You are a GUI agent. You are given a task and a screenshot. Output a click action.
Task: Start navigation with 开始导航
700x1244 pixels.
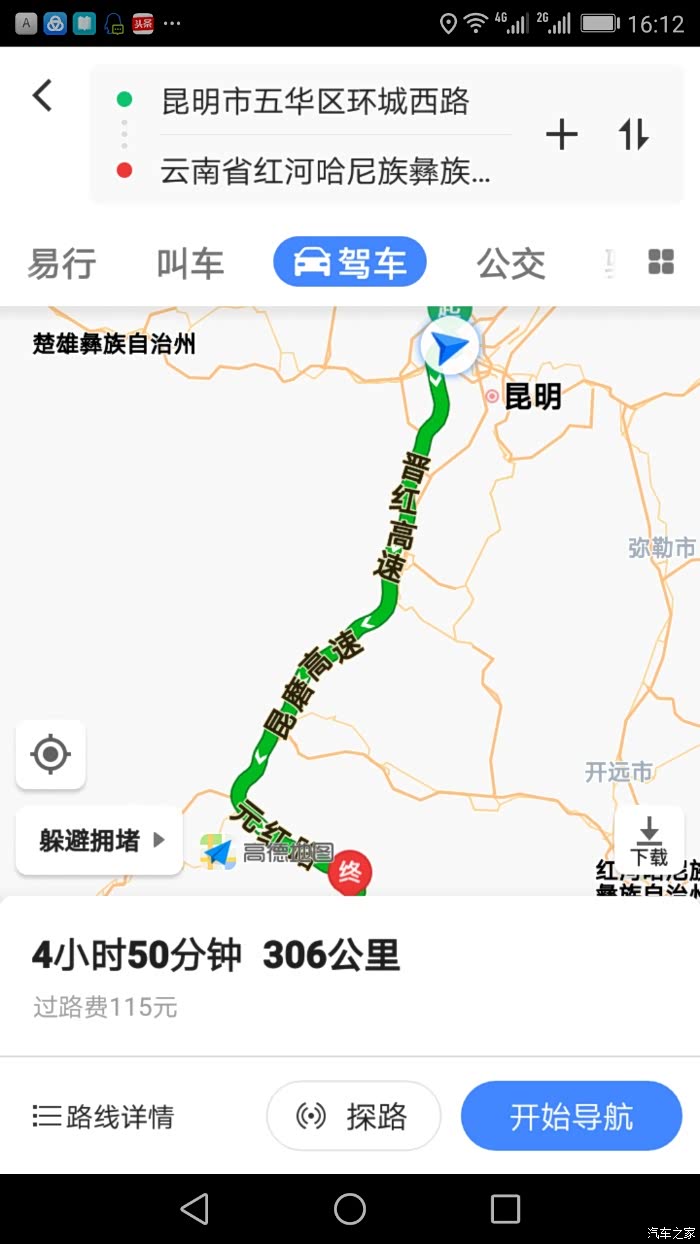pyautogui.click(x=571, y=1116)
